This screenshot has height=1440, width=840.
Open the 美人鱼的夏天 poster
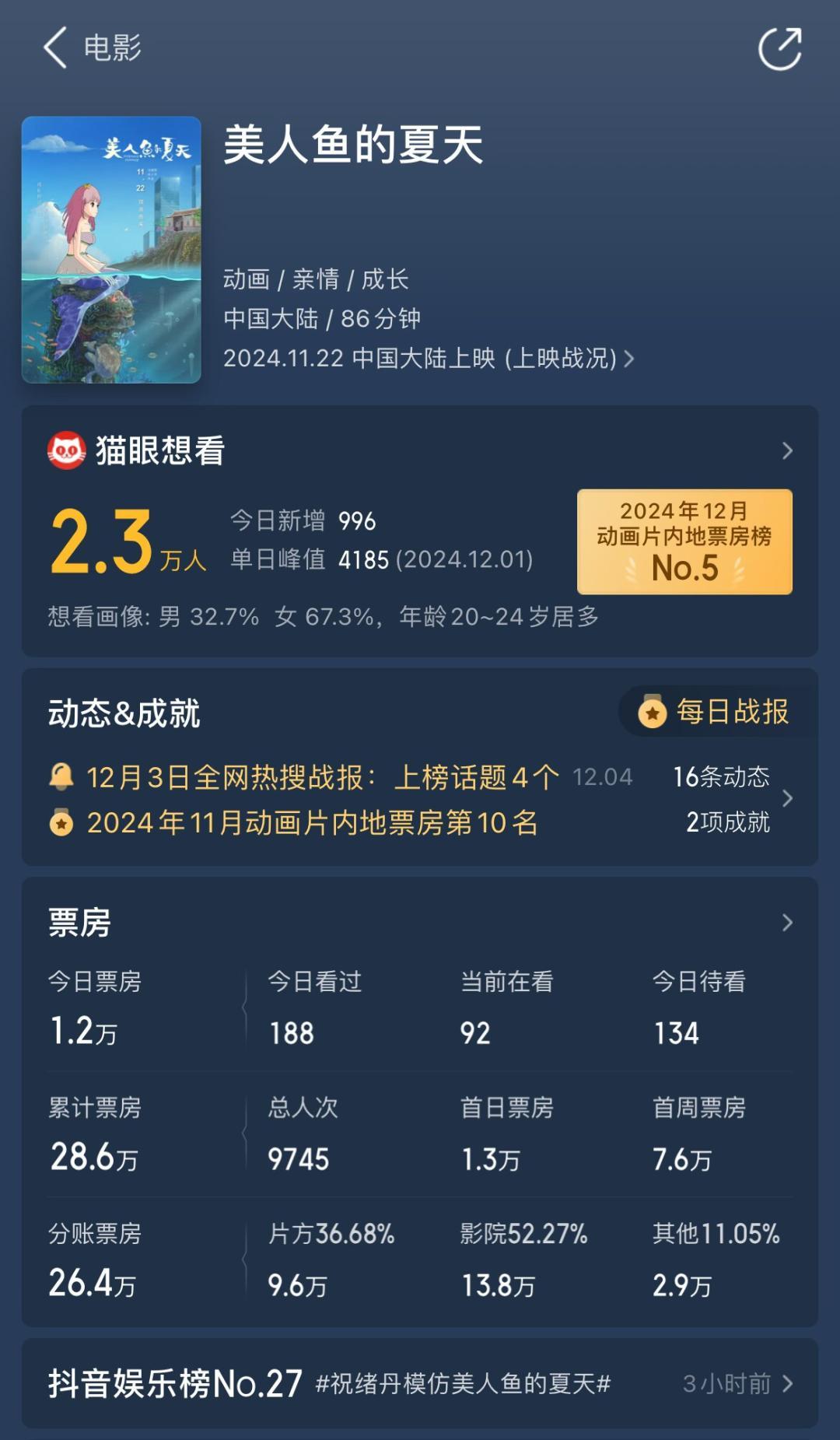pyautogui.click(x=111, y=250)
